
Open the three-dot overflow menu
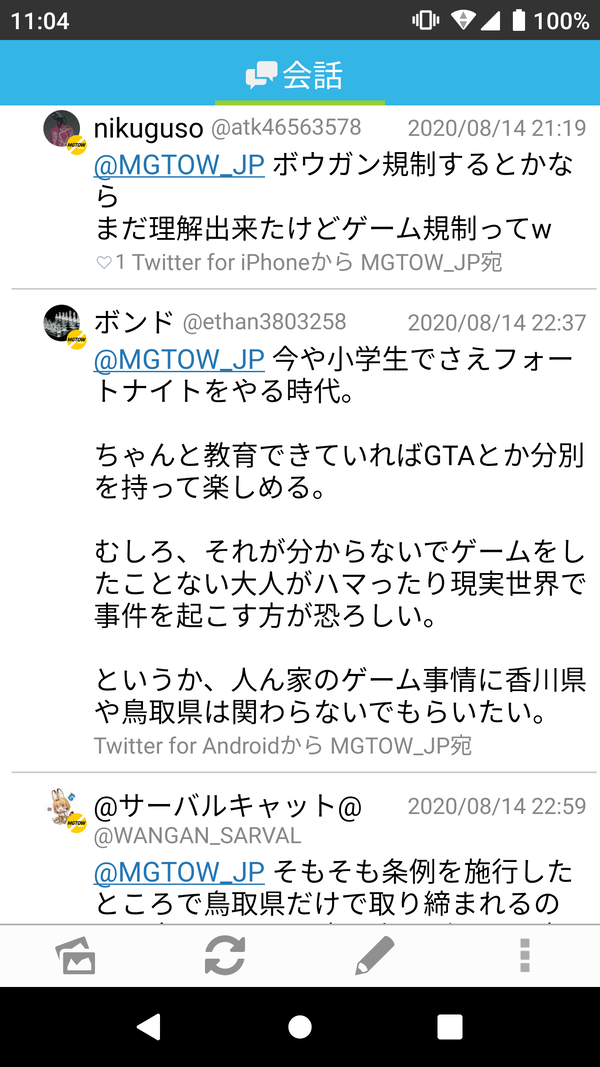pos(524,956)
